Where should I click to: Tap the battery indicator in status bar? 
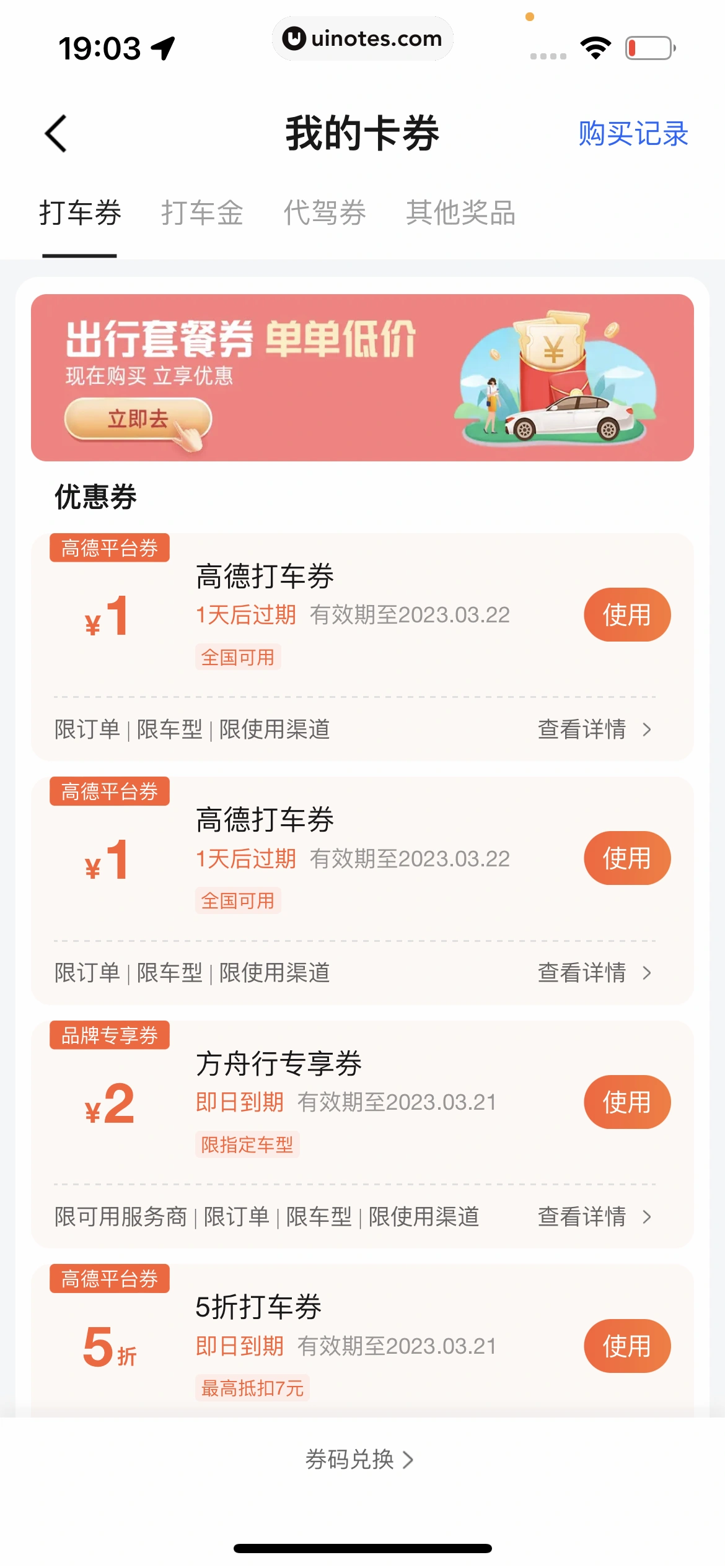[x=649, y=46]
